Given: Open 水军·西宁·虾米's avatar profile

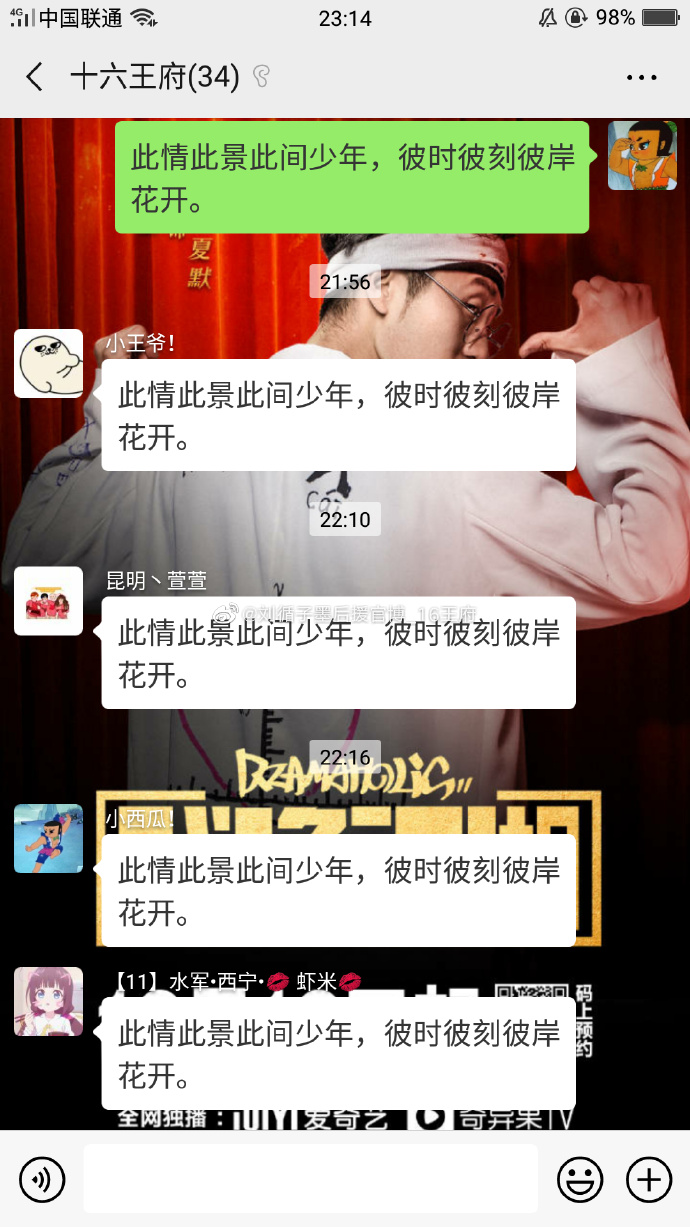Looking at the screenshot, I should click(x=48, y=1001).
